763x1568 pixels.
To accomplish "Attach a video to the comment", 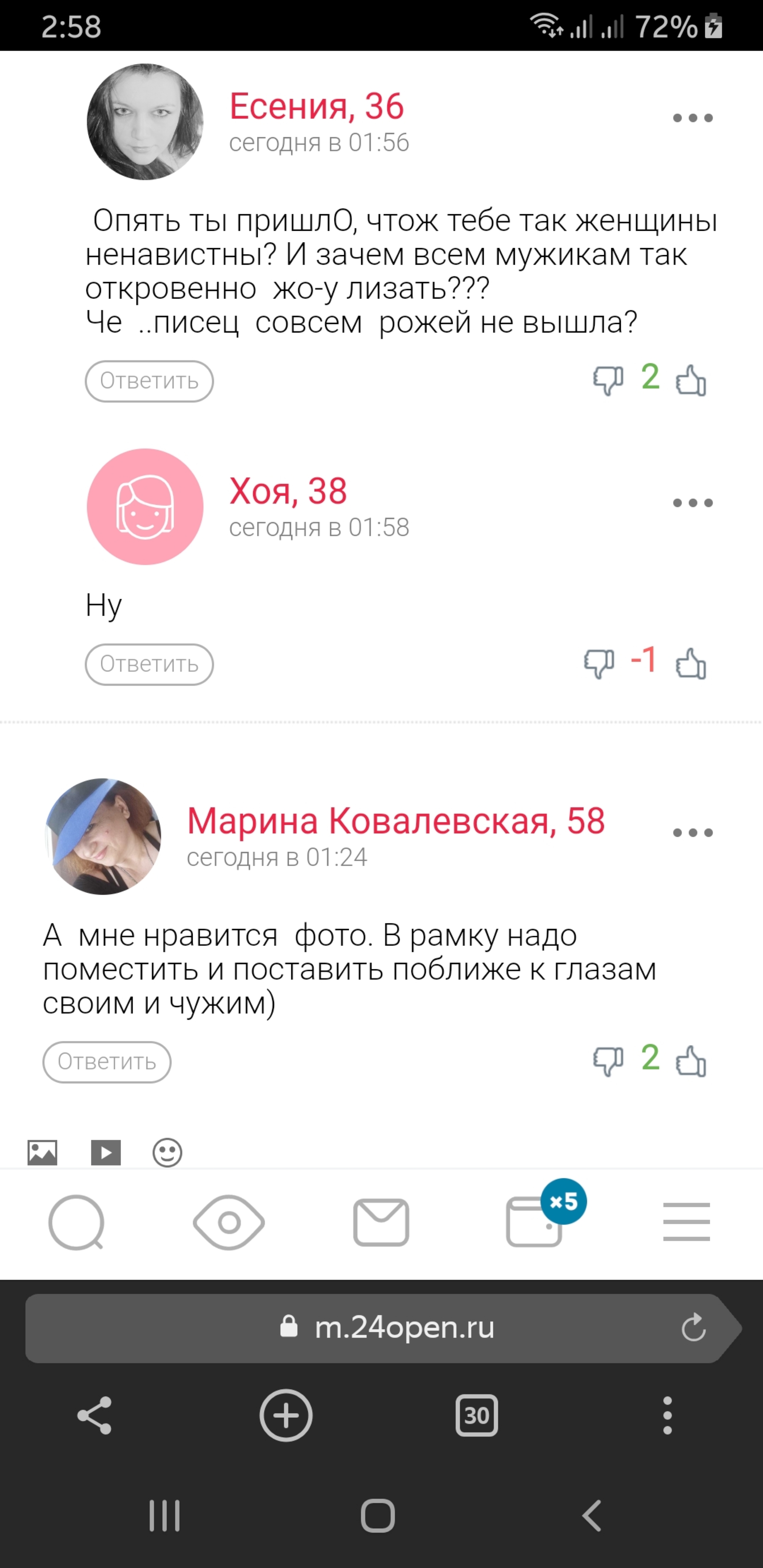I will pyautogui.click(x=106, y=1152).
